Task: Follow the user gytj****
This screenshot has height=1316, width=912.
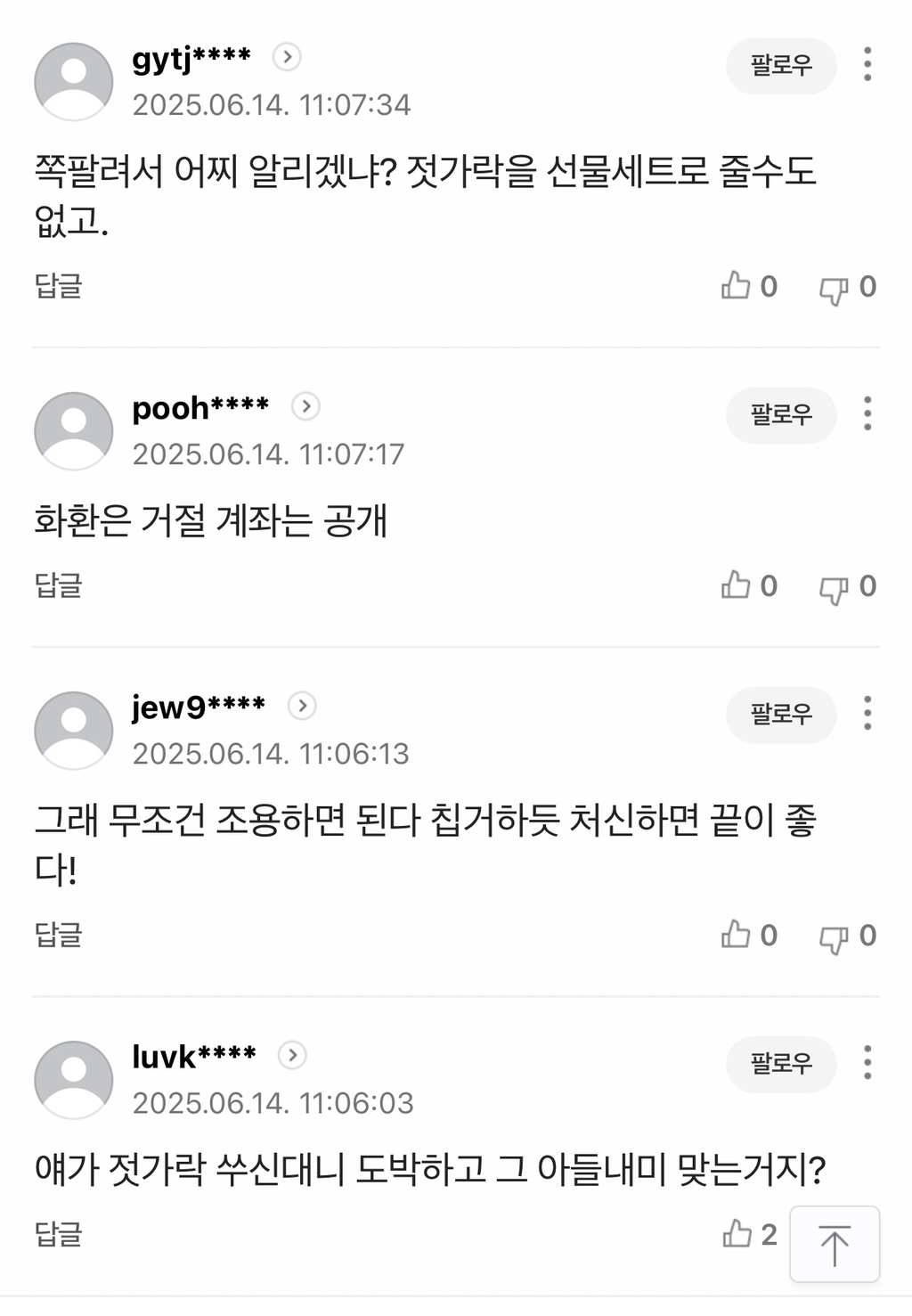Action: point(780,66)
